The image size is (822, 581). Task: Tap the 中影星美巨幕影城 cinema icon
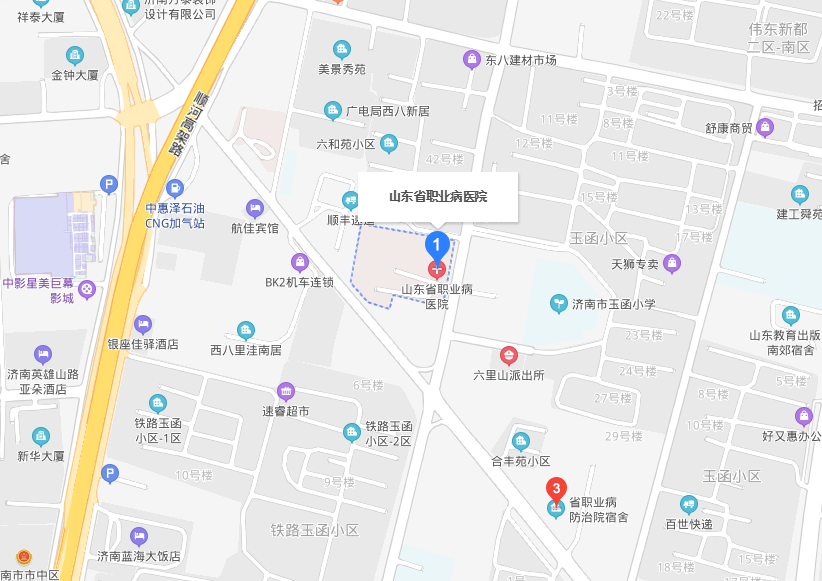tap(87, 290)
